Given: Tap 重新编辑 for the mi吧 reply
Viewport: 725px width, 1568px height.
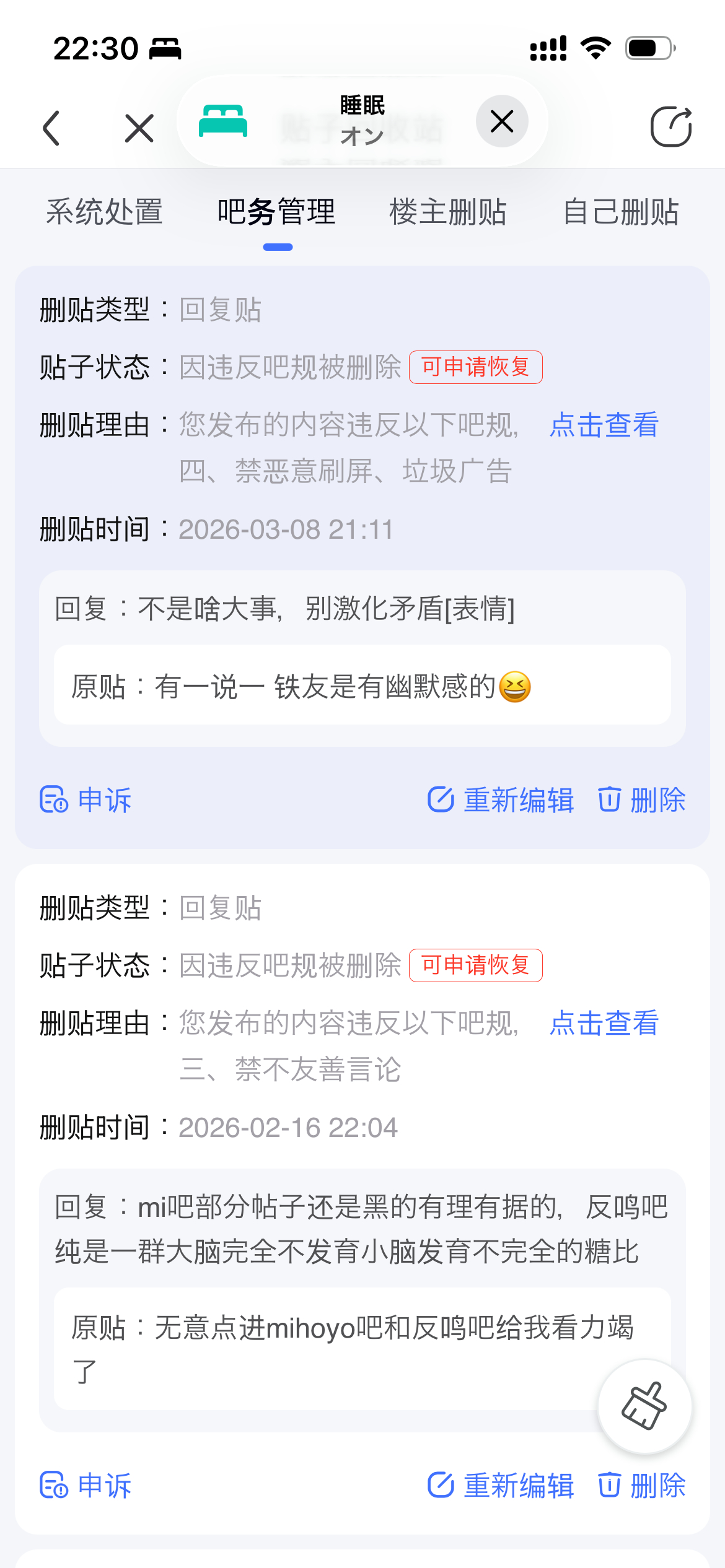Looking at the screenshot, I should (x=501, y=1485).
